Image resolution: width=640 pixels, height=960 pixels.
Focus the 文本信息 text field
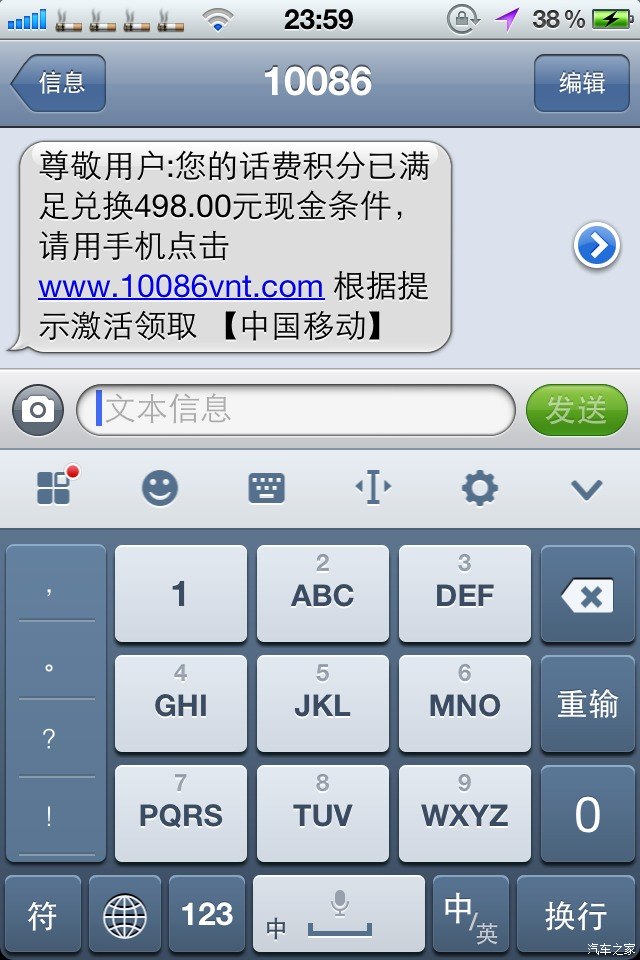(296, 410)
